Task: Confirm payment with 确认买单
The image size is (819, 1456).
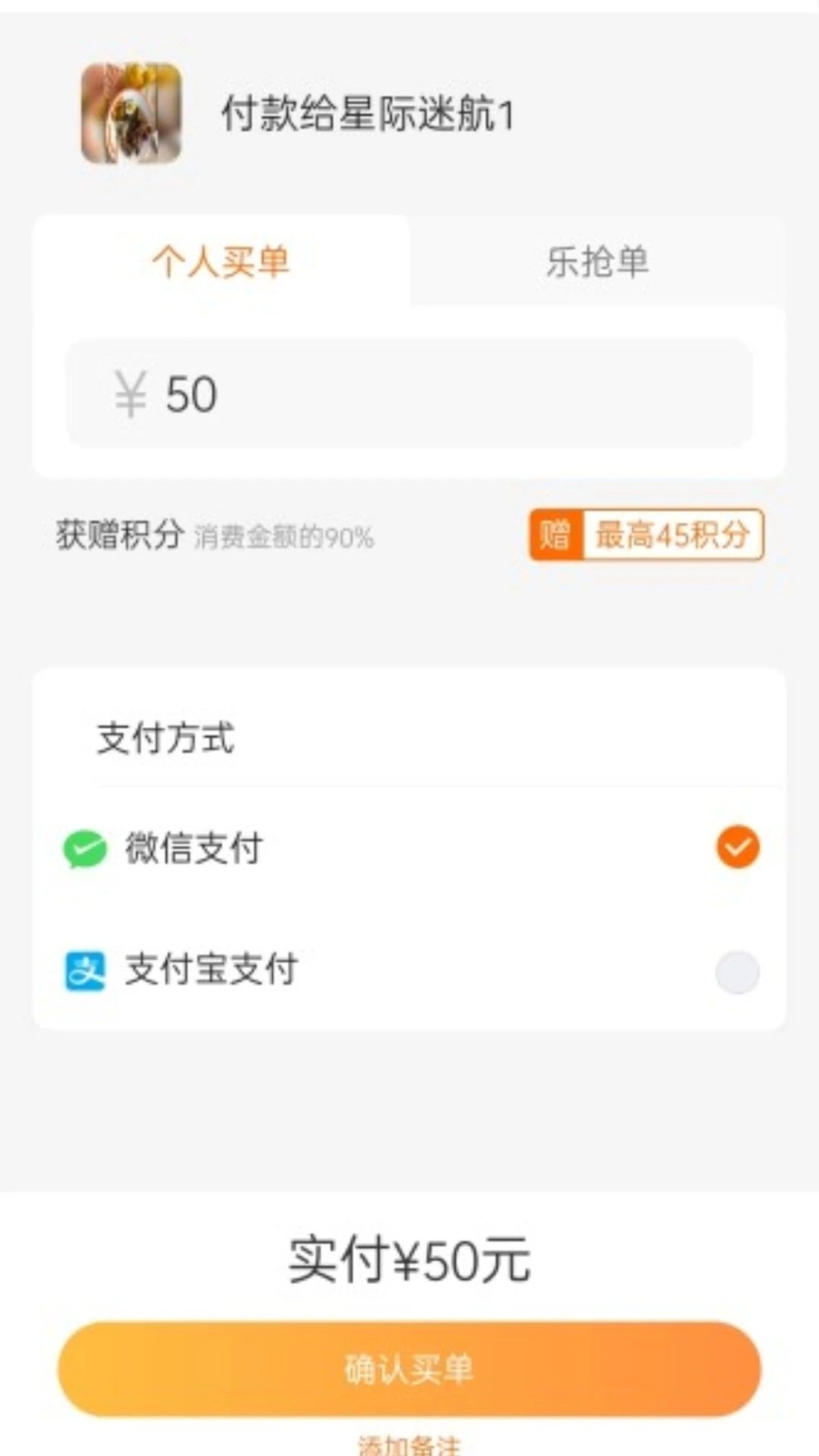Action: point(409,1369)
